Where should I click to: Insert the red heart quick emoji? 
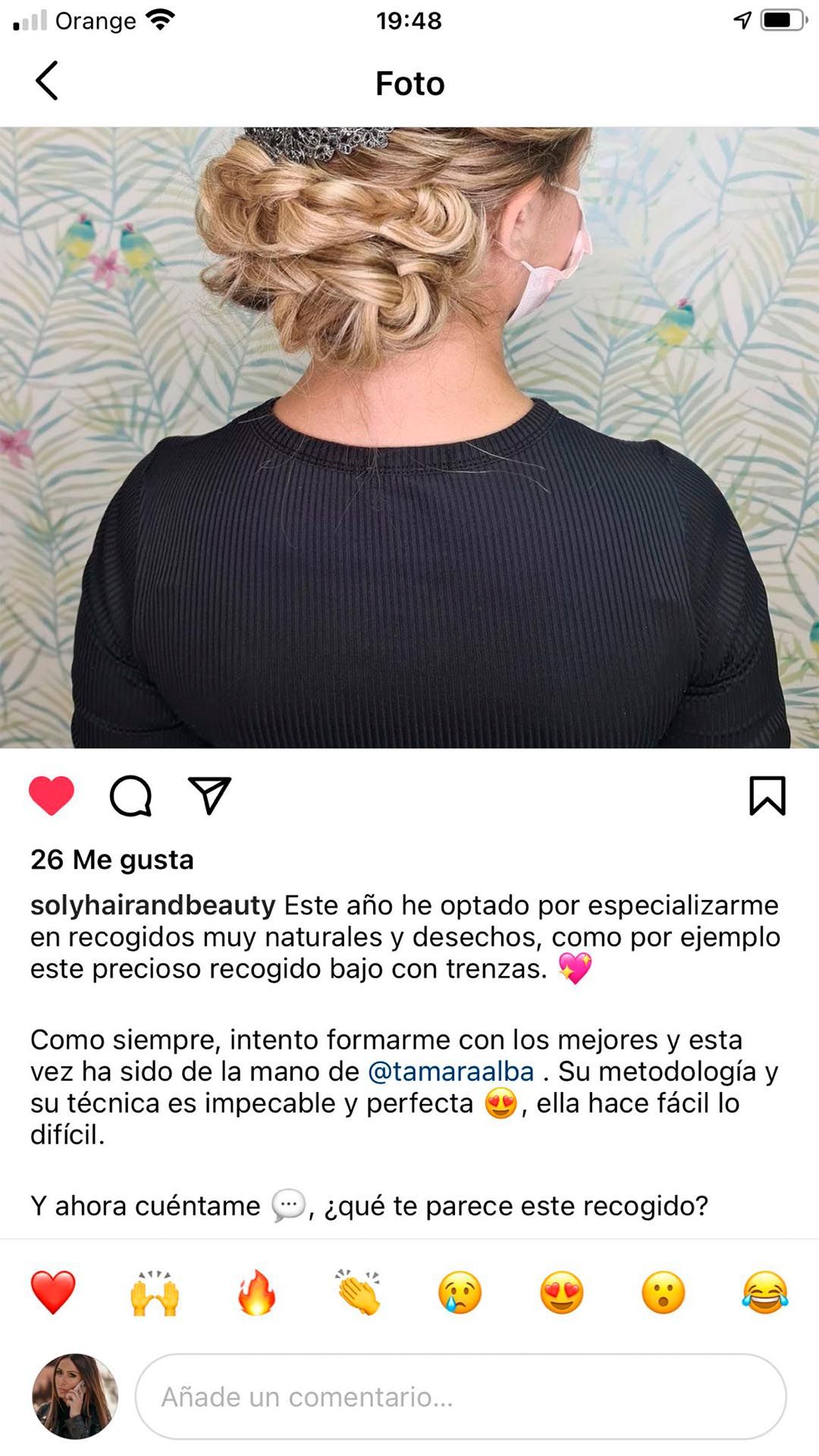pyautogui.click(x=53, y=1292)
